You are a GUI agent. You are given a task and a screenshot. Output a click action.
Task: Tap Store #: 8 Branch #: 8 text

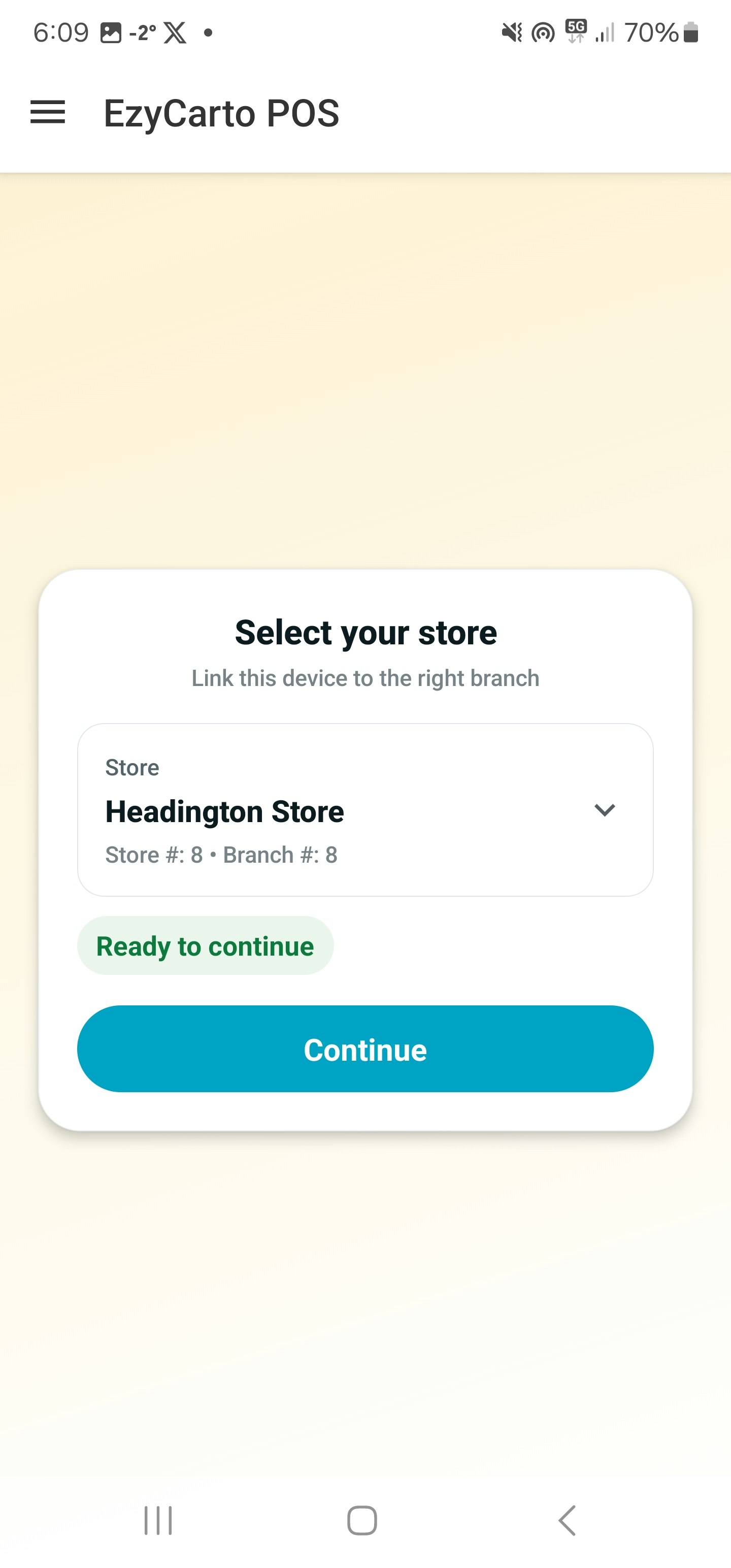click(x=221, y=855)
